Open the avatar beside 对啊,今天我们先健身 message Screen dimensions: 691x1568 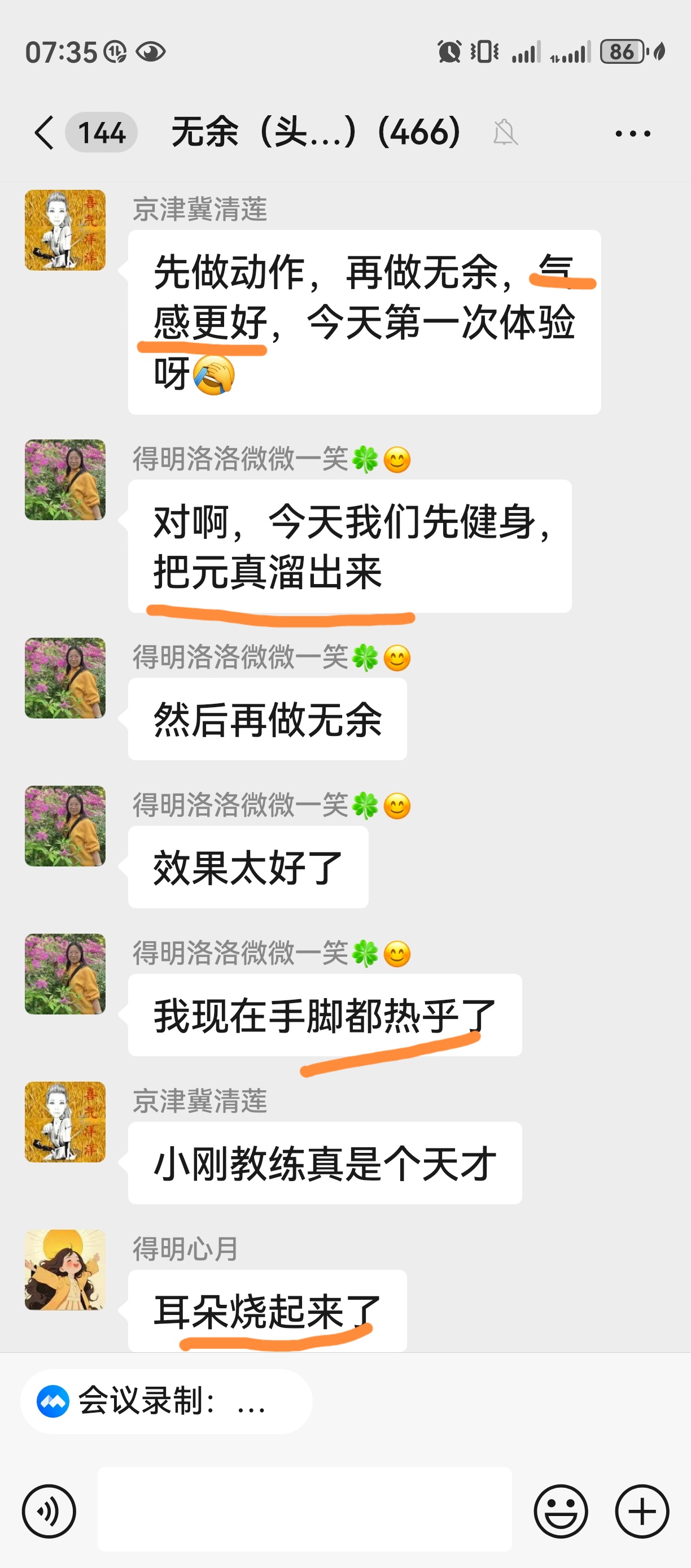point(65,480)
